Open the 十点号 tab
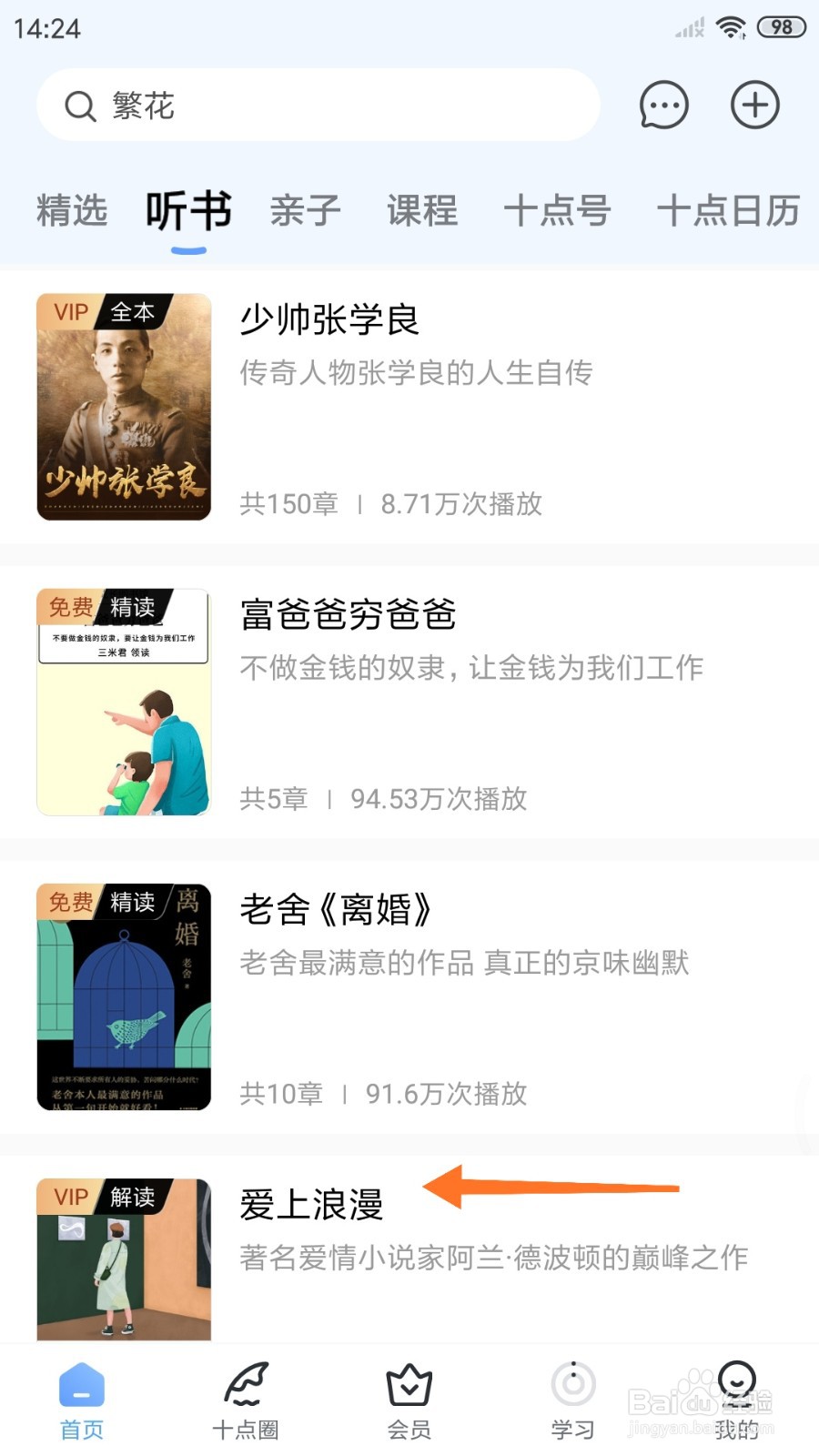 click(557, 211)
